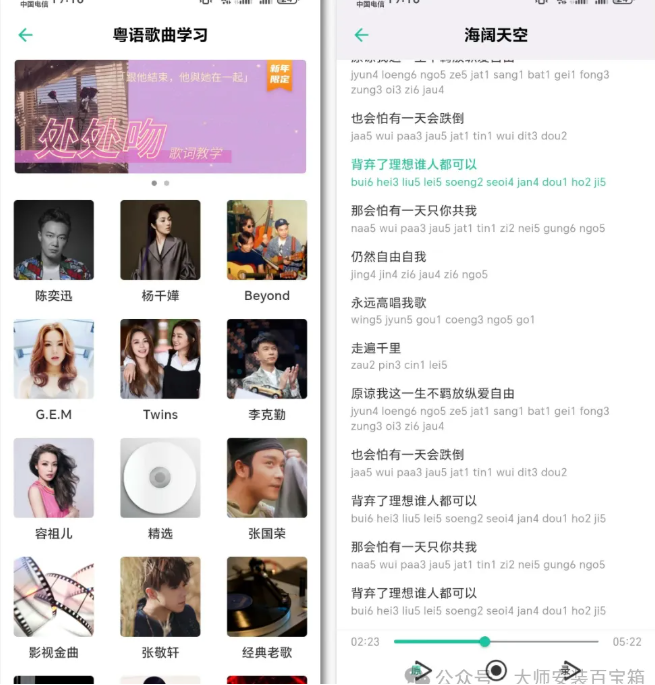Viewport: 655px width, 685px height.
Task: Select the Beyond band tile
Action: pyautogui.click(x=266, y=240)
